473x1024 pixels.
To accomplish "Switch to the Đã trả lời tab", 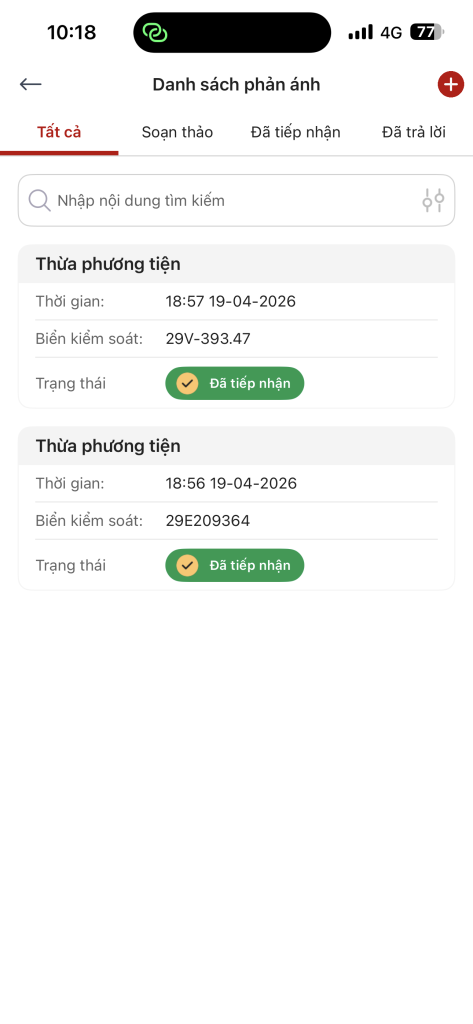I will click(414, 132).
